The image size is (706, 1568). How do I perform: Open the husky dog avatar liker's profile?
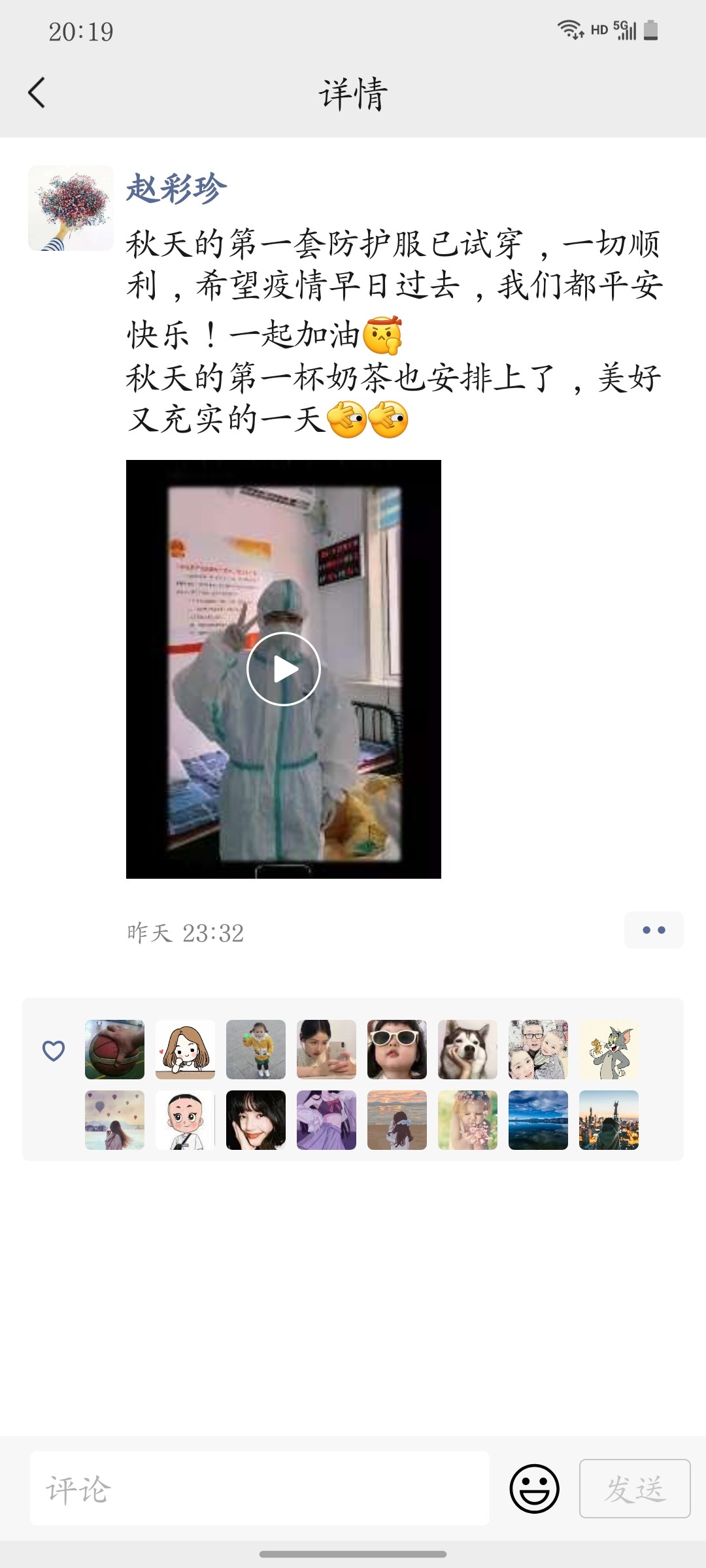[467, 1049]
